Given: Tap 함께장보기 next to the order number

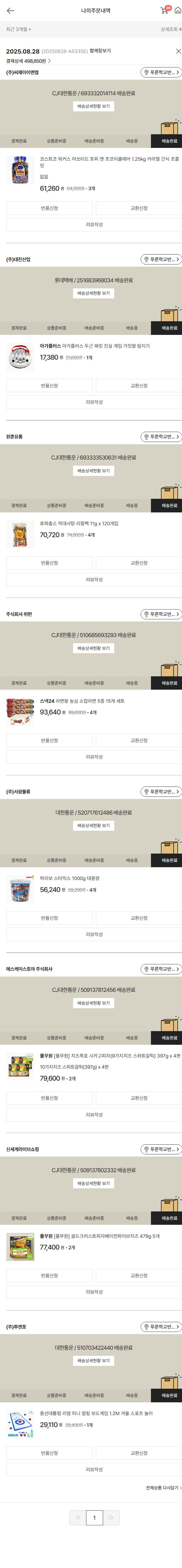Looking at the screenshot, I should (100, 51).
